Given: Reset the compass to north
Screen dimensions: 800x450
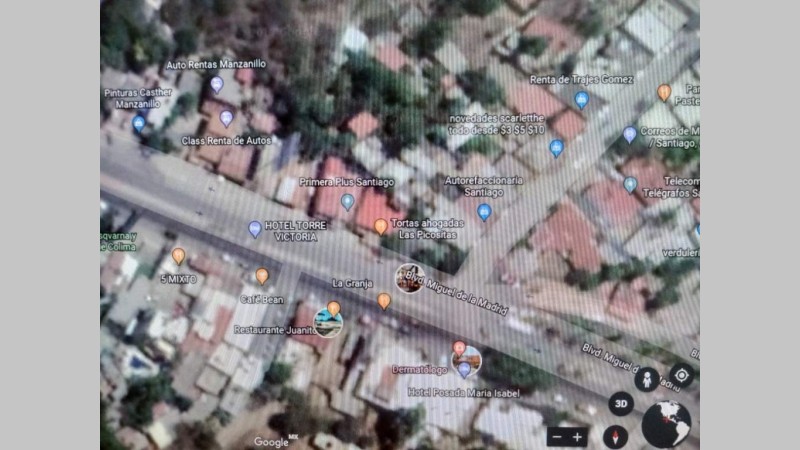Looking at the screenshot, I should tap(616, 436).
